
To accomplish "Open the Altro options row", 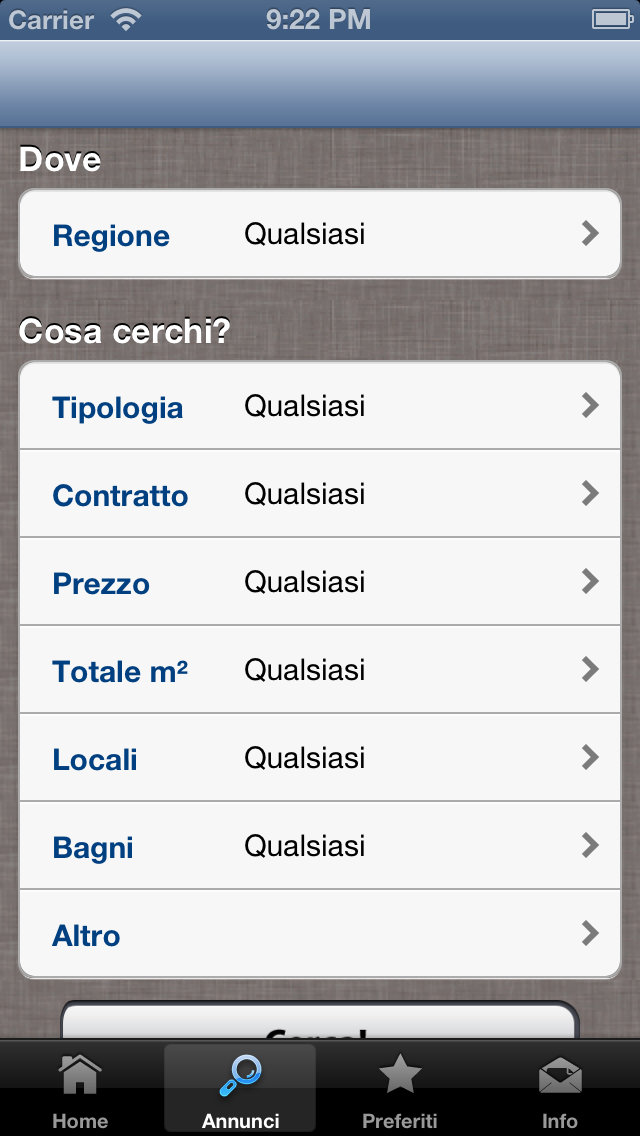I will (320, 934).
